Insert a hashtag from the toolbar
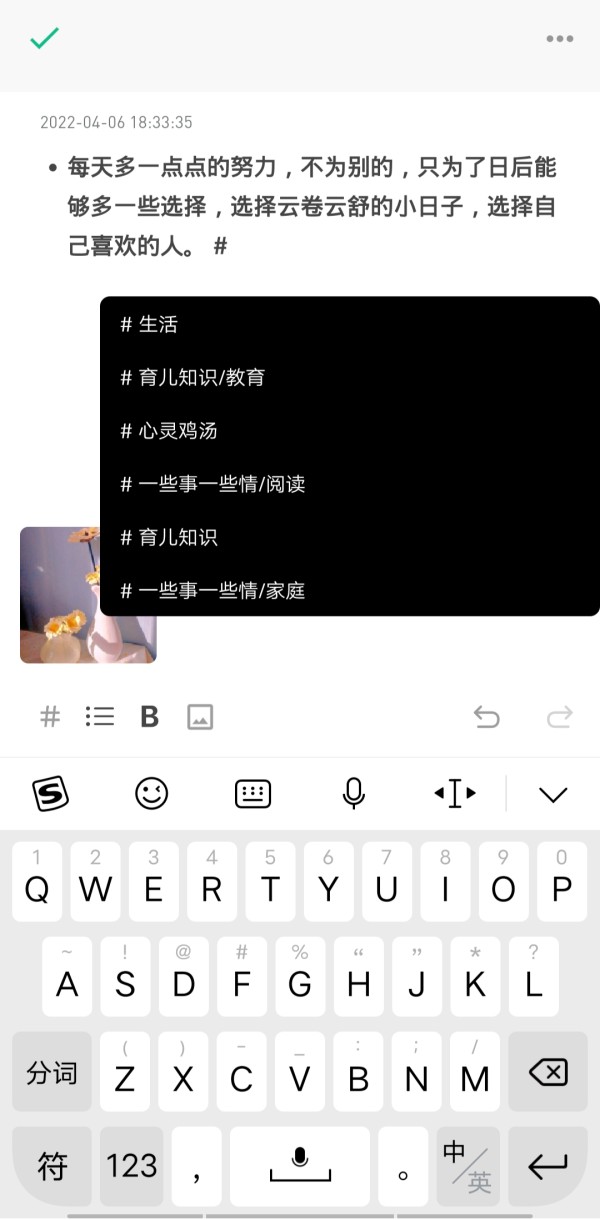600x1220 pixels. pyautogui.click(x=50, y=716)
